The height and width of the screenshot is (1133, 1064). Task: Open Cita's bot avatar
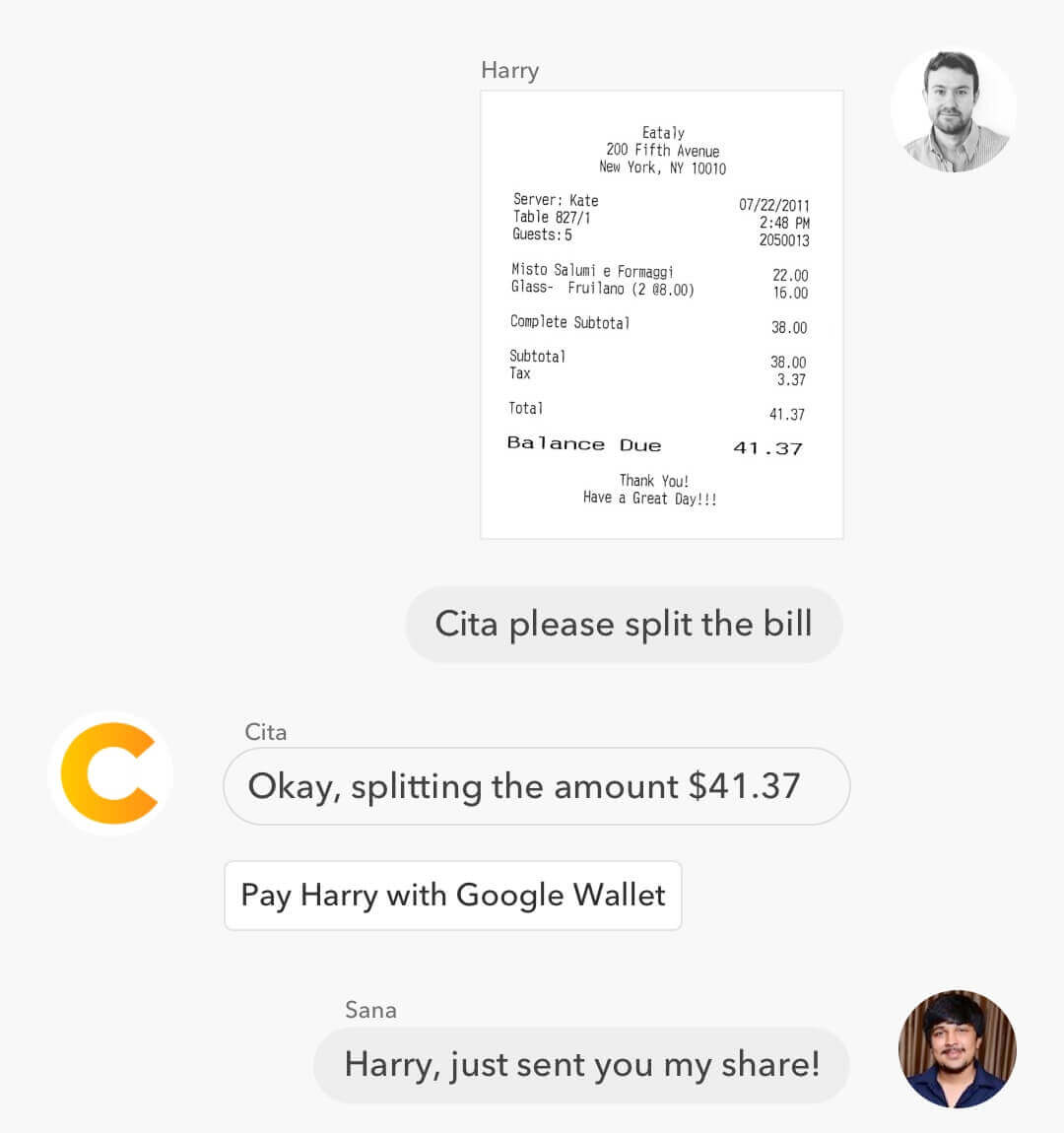tap(110, 773)
